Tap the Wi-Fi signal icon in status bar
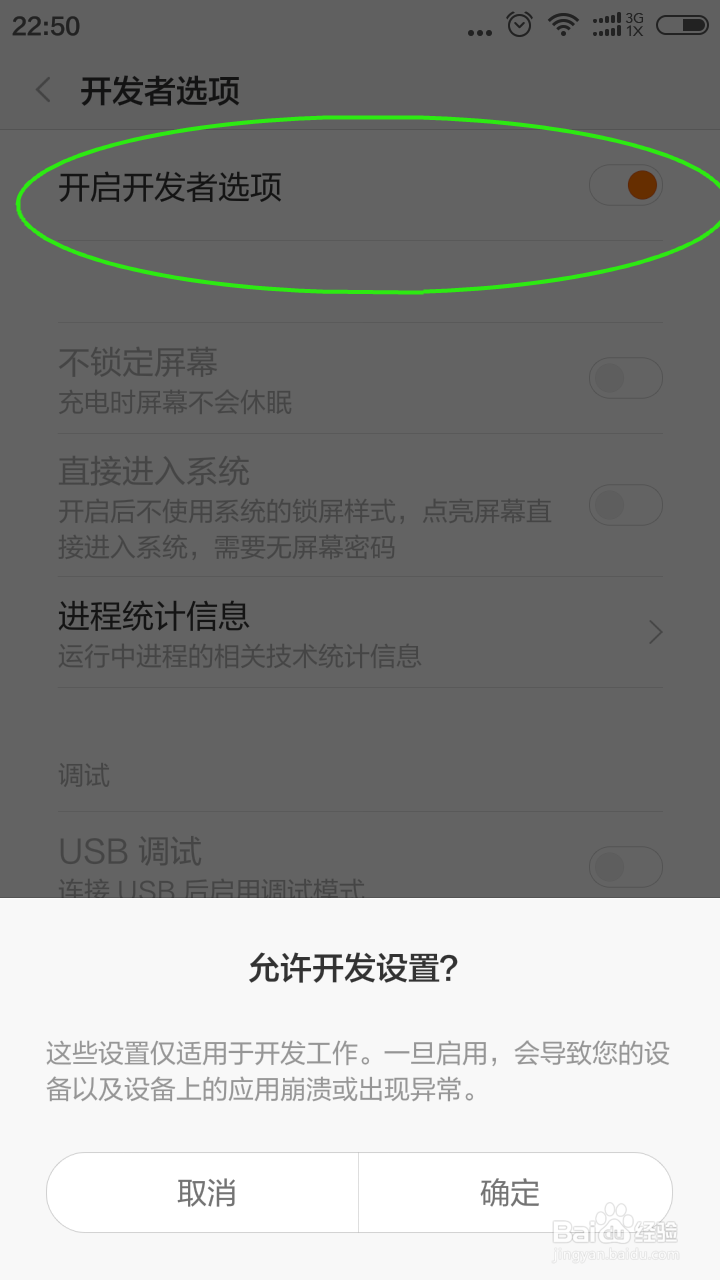Viewport: 720px width, 1280px height. pyautogui.click(x=562, y=25)
